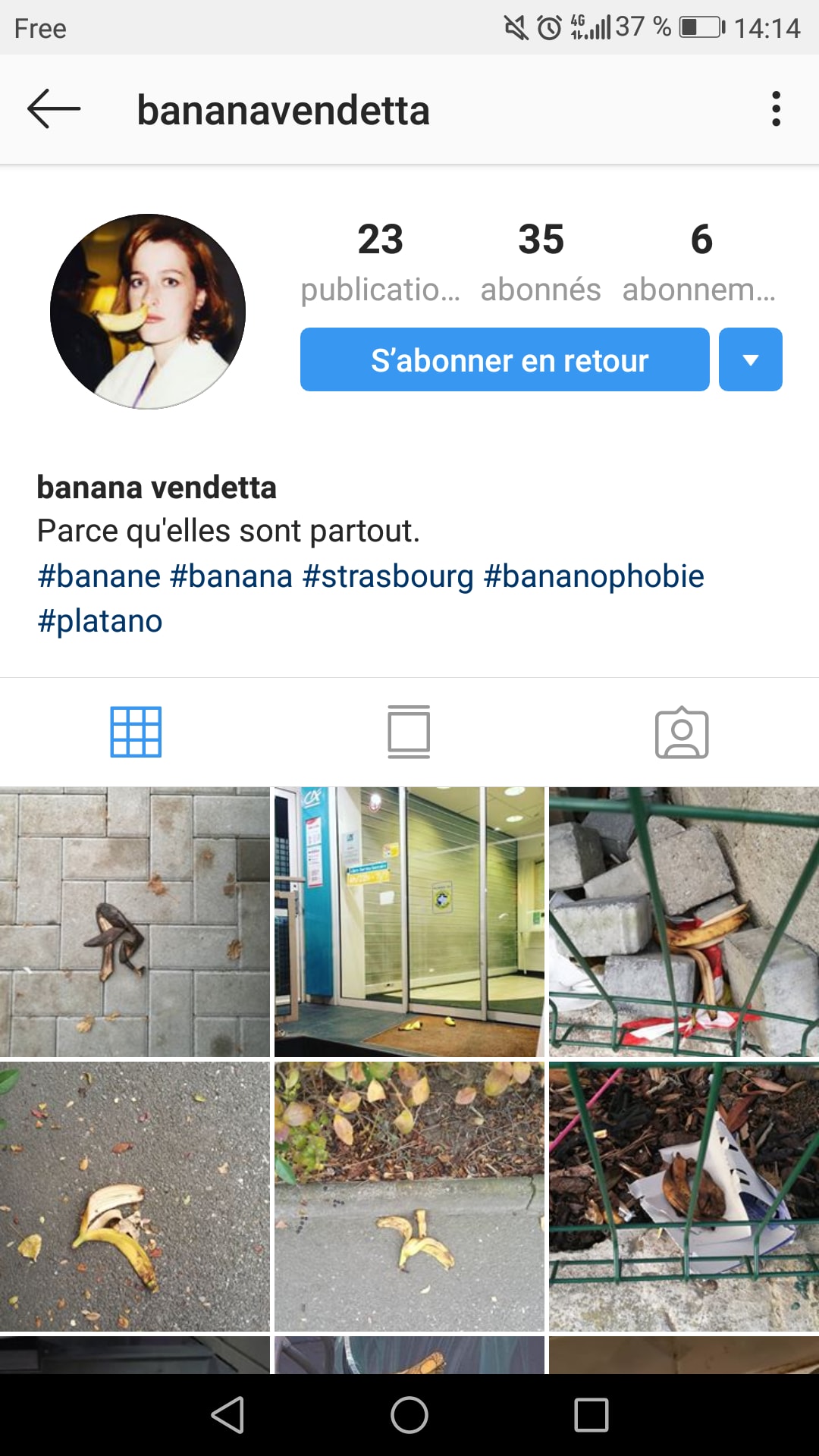
Task: Switch to grid view tab
Action: coord(136,732)
